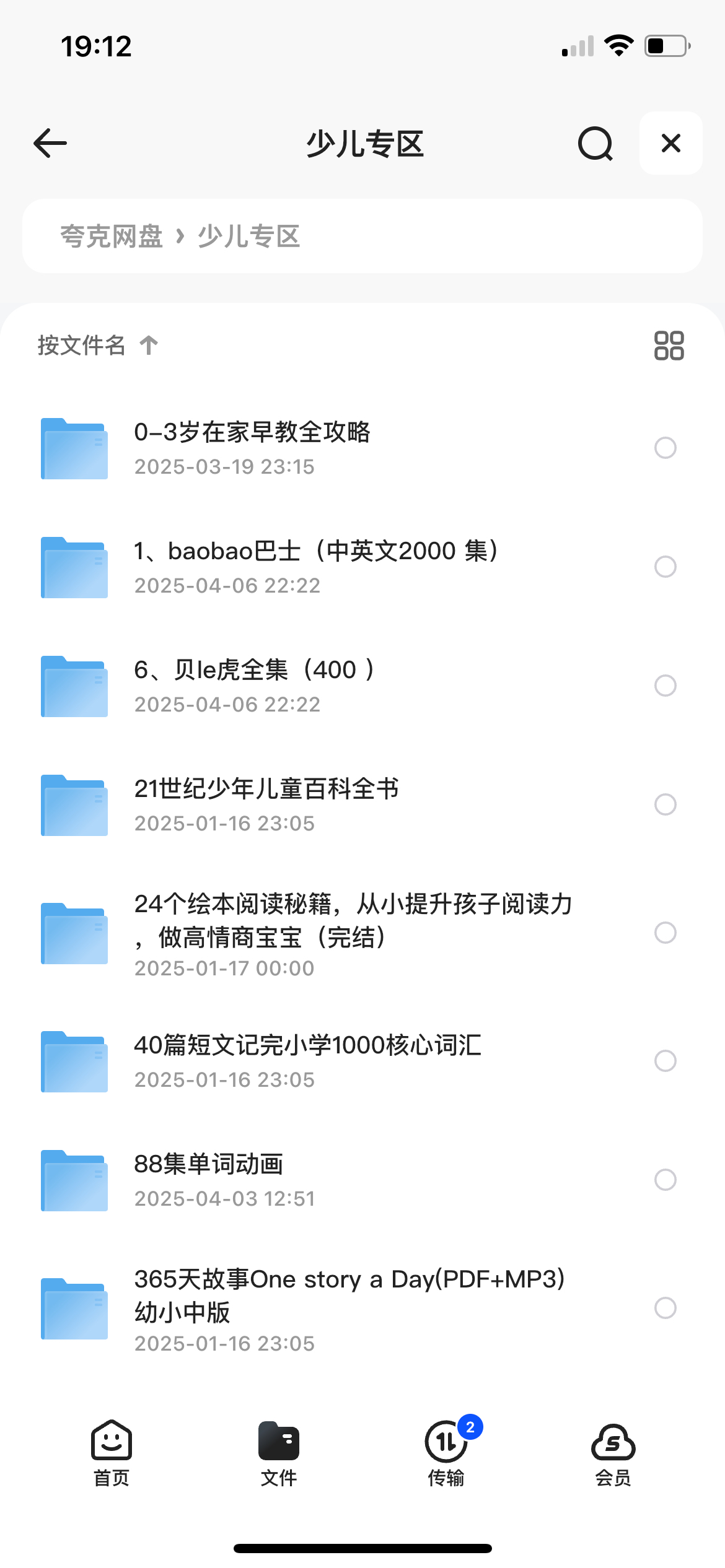Switch to grid view layout
Viewport: 725px width, 1568px height.
click(669, 346)
